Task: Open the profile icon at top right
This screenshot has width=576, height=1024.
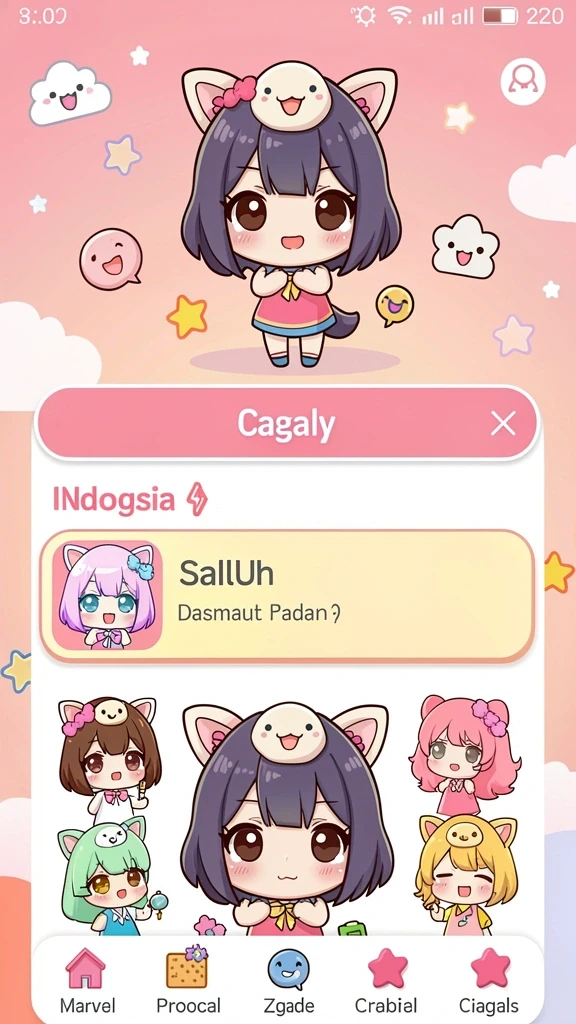Action: click(x=523, y=81)
